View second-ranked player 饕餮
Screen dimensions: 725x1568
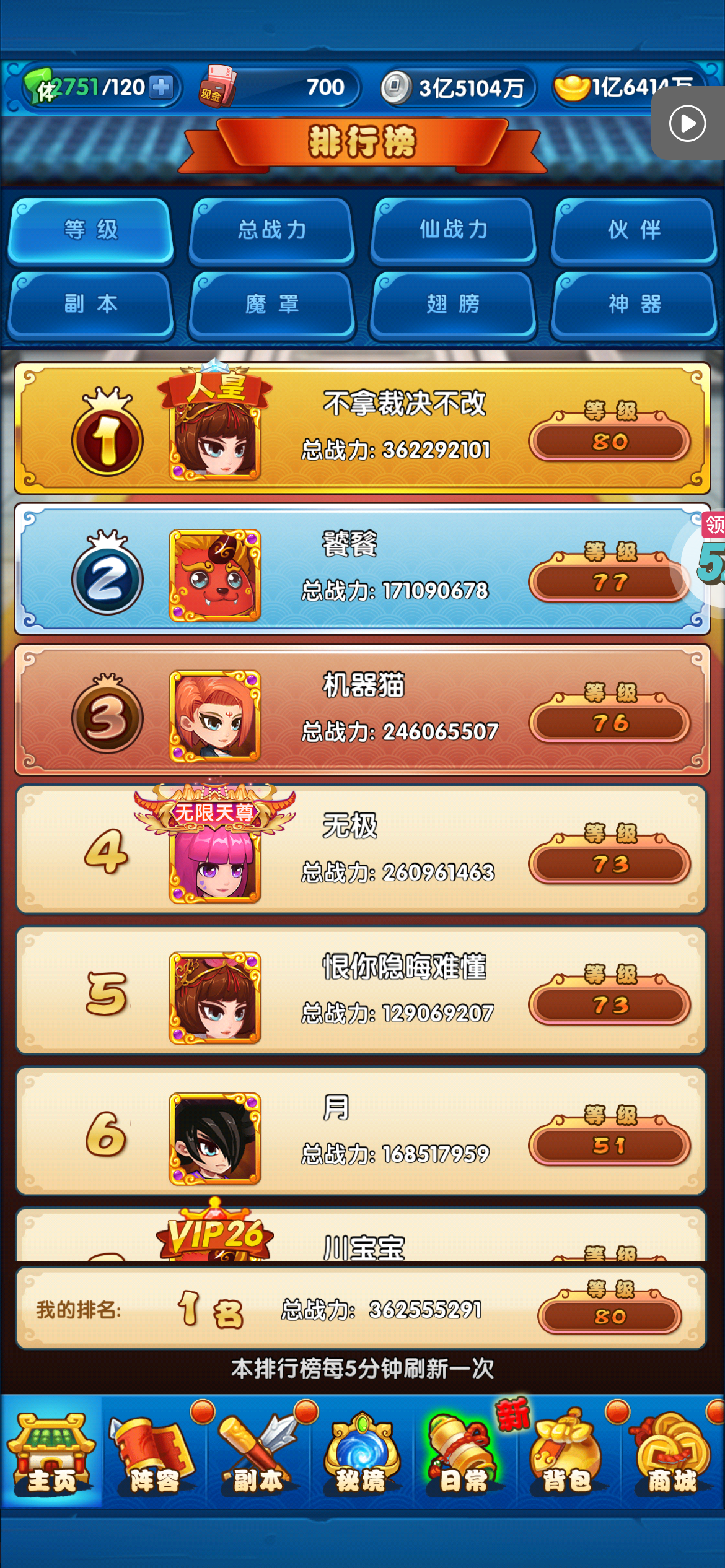click(362, 569)
